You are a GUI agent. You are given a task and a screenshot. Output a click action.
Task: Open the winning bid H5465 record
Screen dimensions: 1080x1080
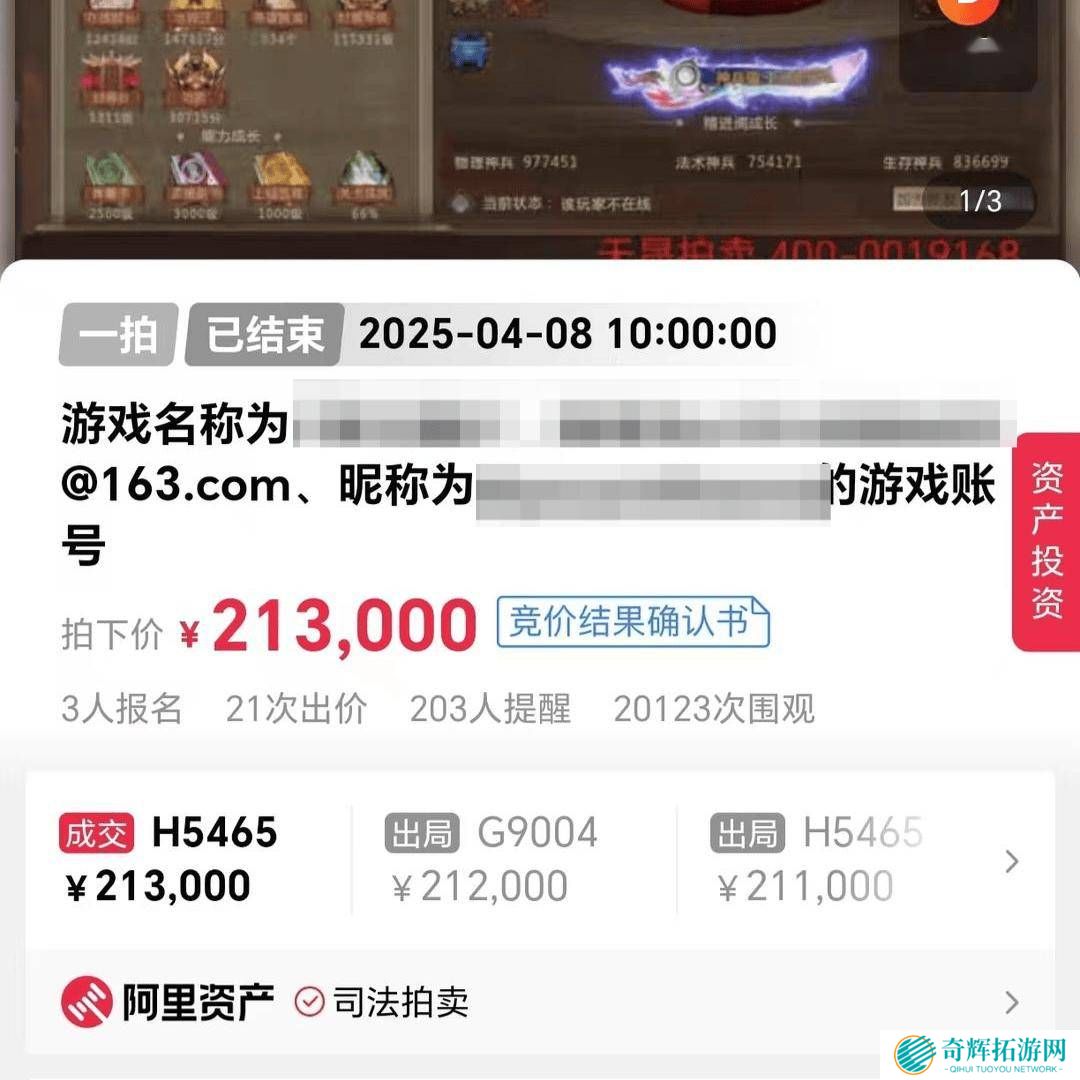click(170, 860)
